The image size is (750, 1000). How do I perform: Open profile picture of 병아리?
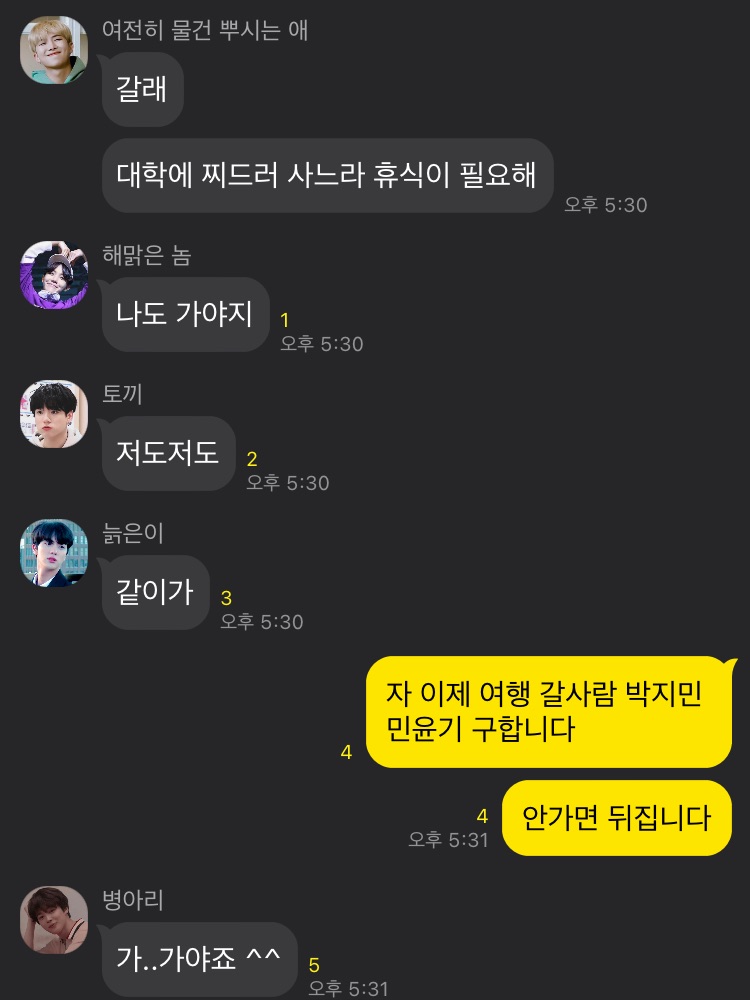tap(53, 919)
